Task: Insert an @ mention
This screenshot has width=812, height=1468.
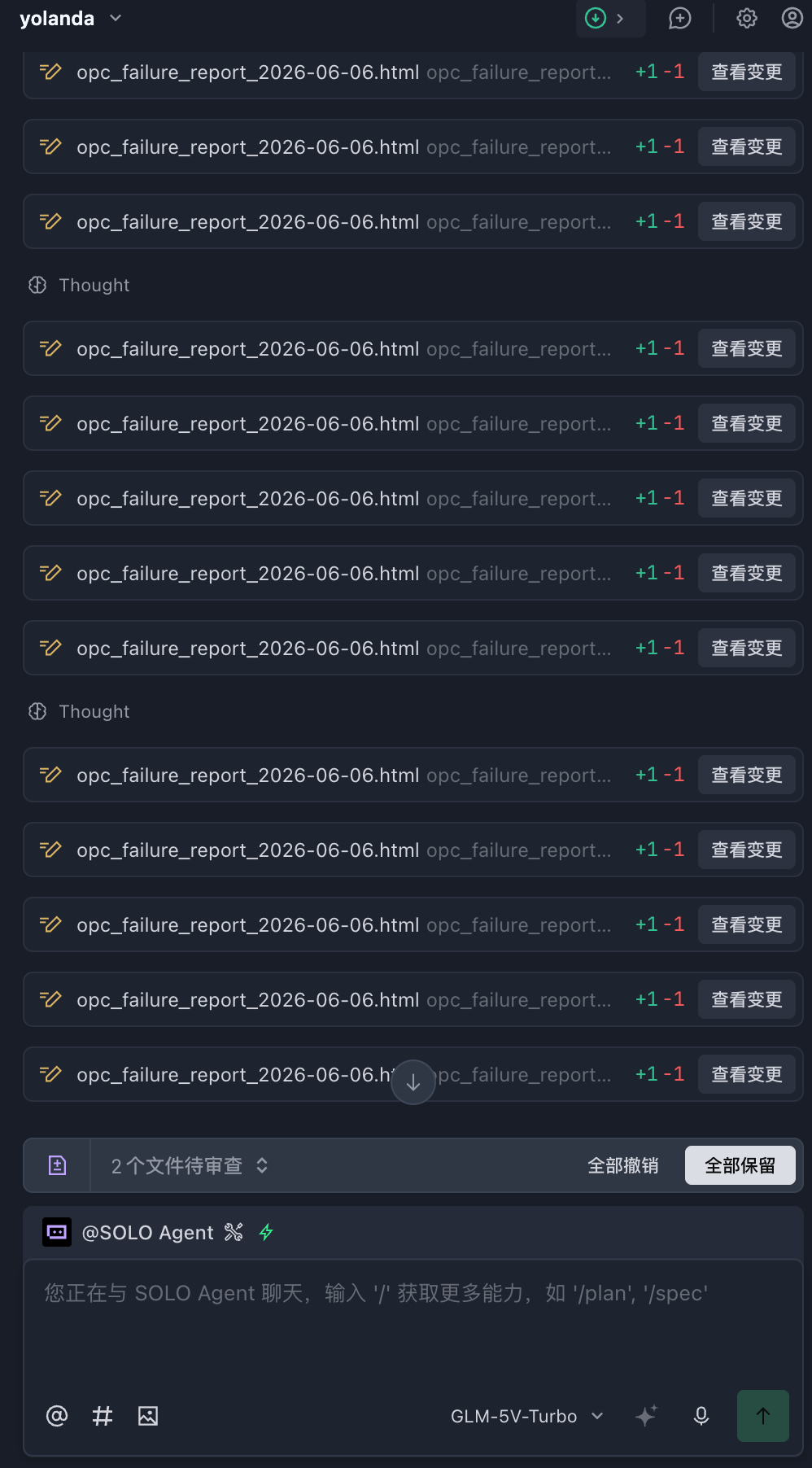Action: (57, 1416)
